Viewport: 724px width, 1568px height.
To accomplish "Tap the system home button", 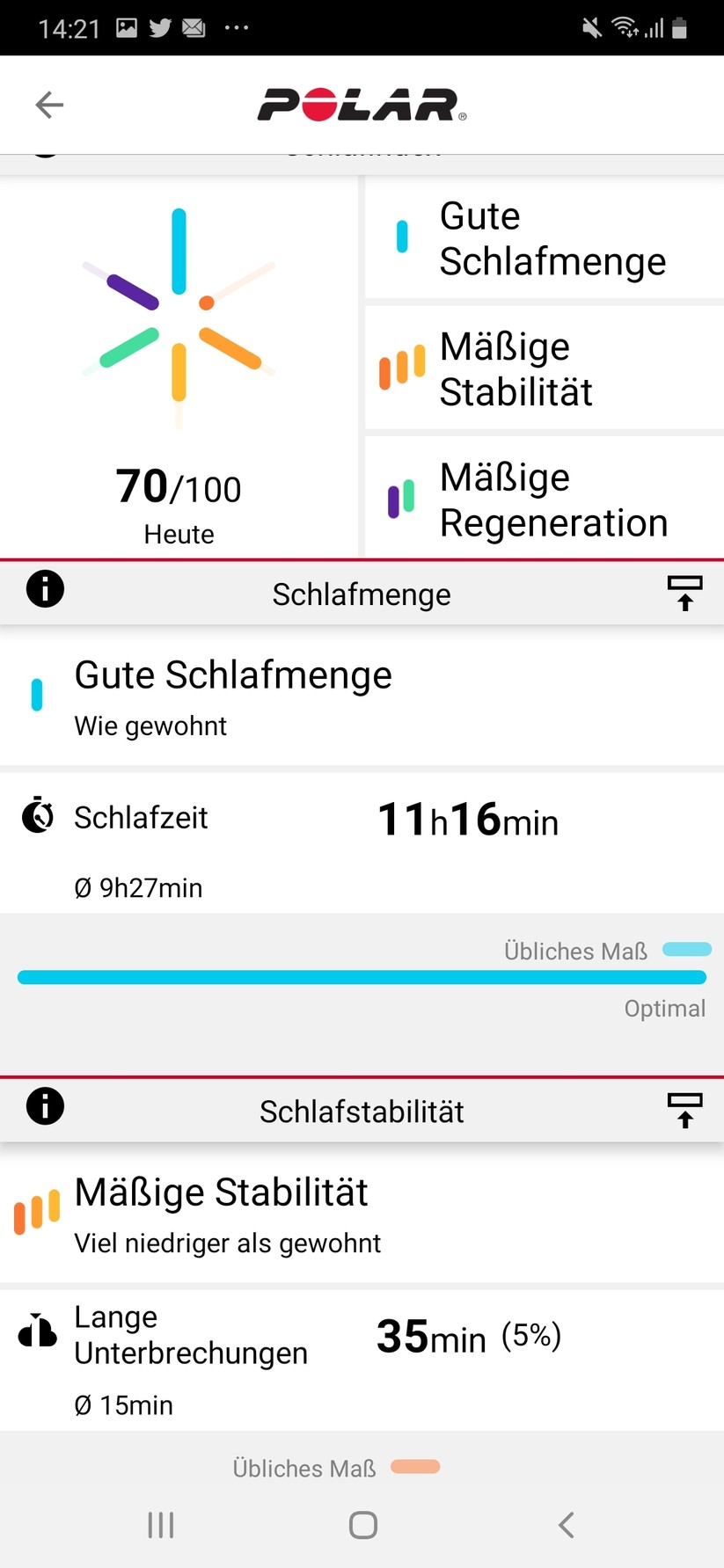I will tap(362, 1525).
